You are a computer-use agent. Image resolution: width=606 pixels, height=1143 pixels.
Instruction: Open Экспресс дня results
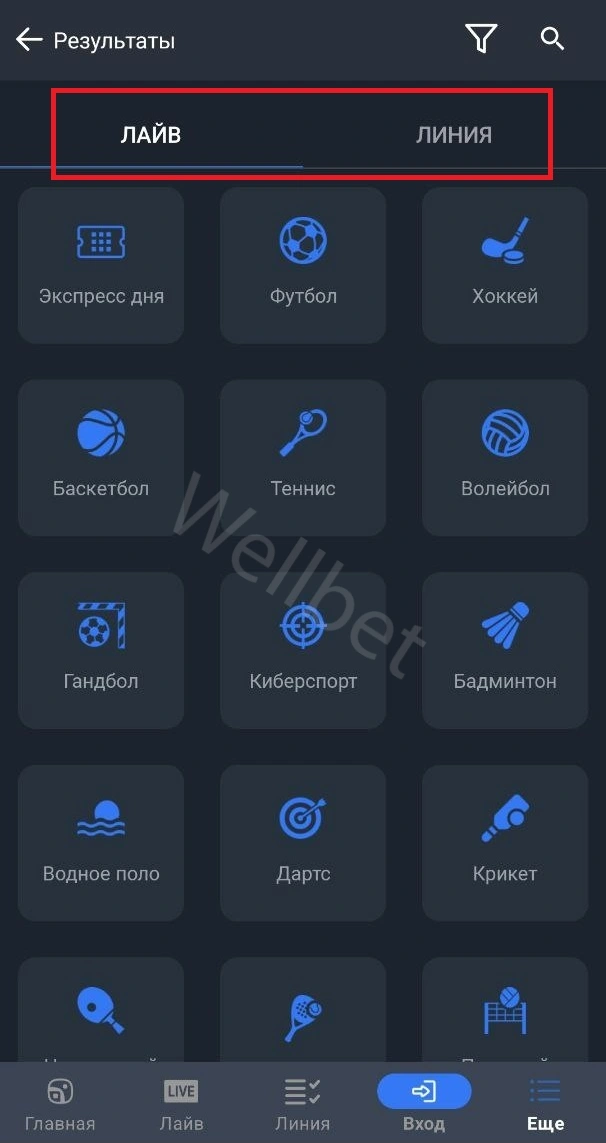tap(101, 265)
